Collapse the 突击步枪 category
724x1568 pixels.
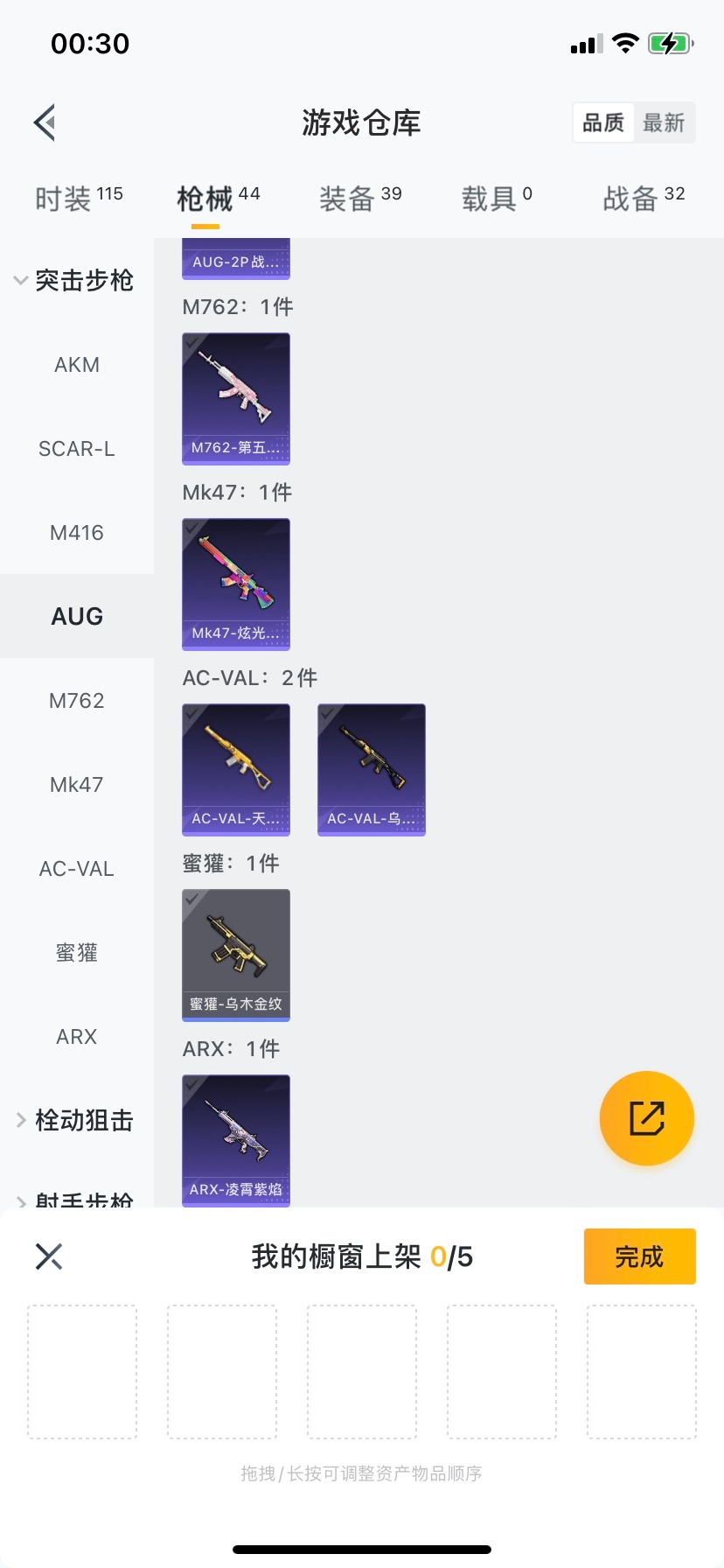click(x=75, y=281)
